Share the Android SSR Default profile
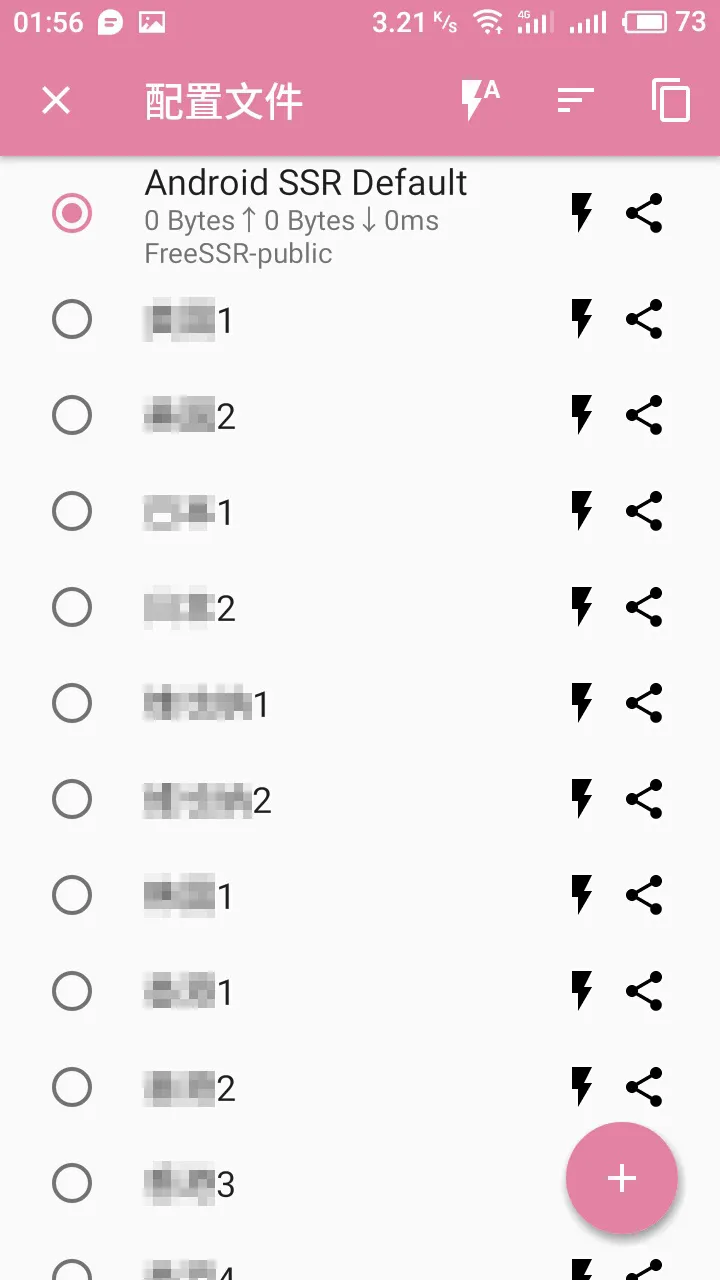This screenshot has height=1280, width=720. (644, 213)
